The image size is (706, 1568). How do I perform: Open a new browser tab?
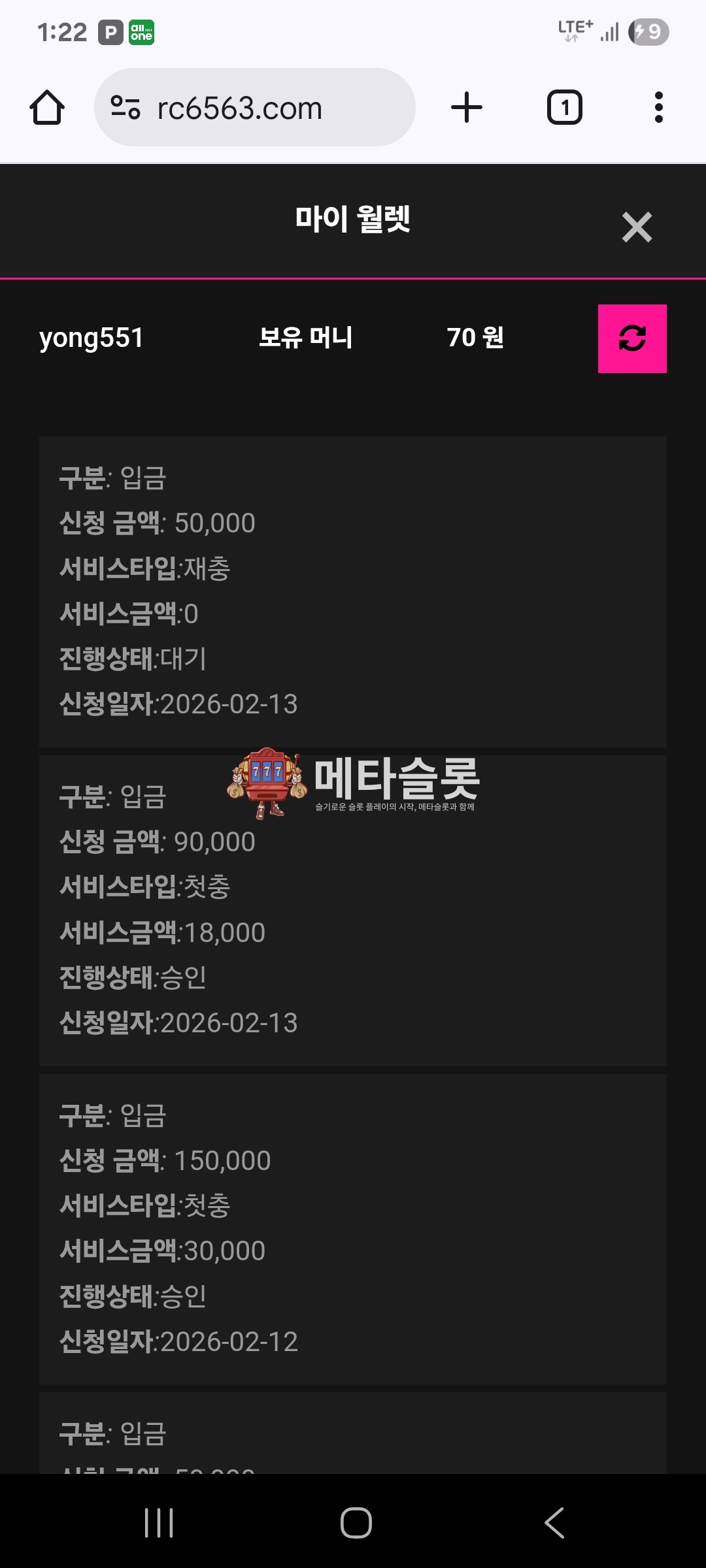[x=467, y=108]
